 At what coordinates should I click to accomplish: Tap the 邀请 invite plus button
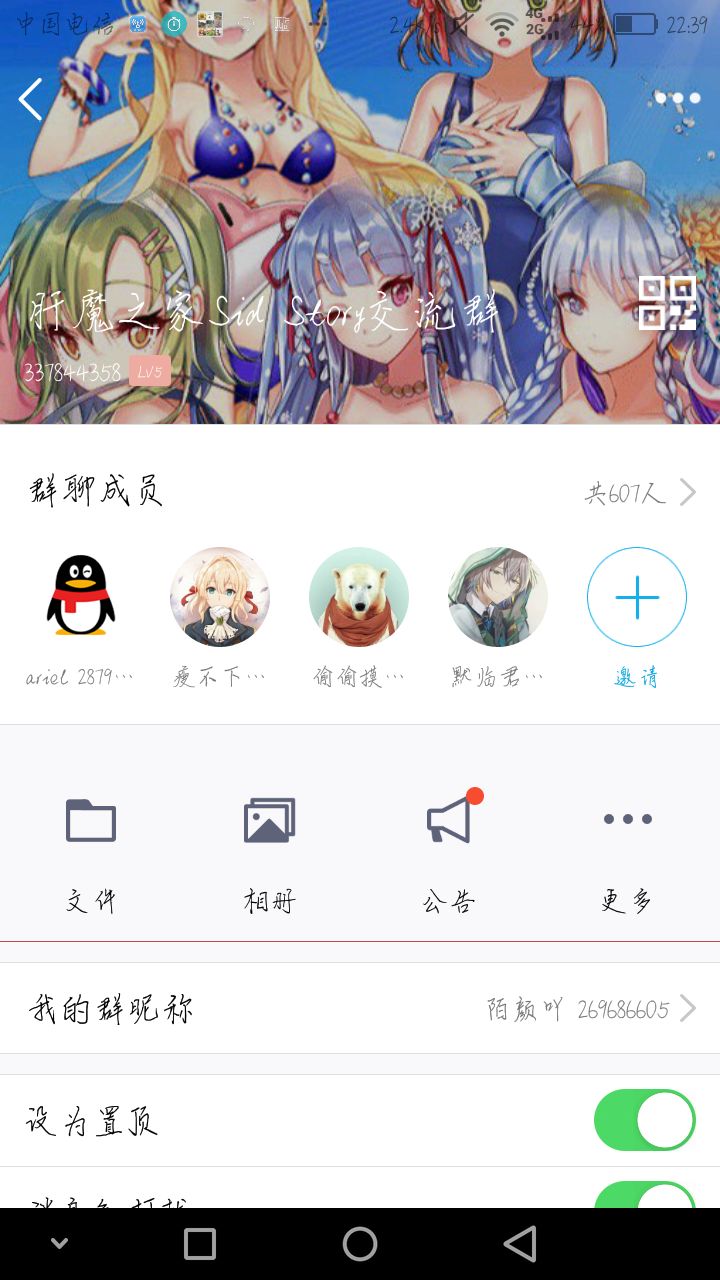point(636,596)
